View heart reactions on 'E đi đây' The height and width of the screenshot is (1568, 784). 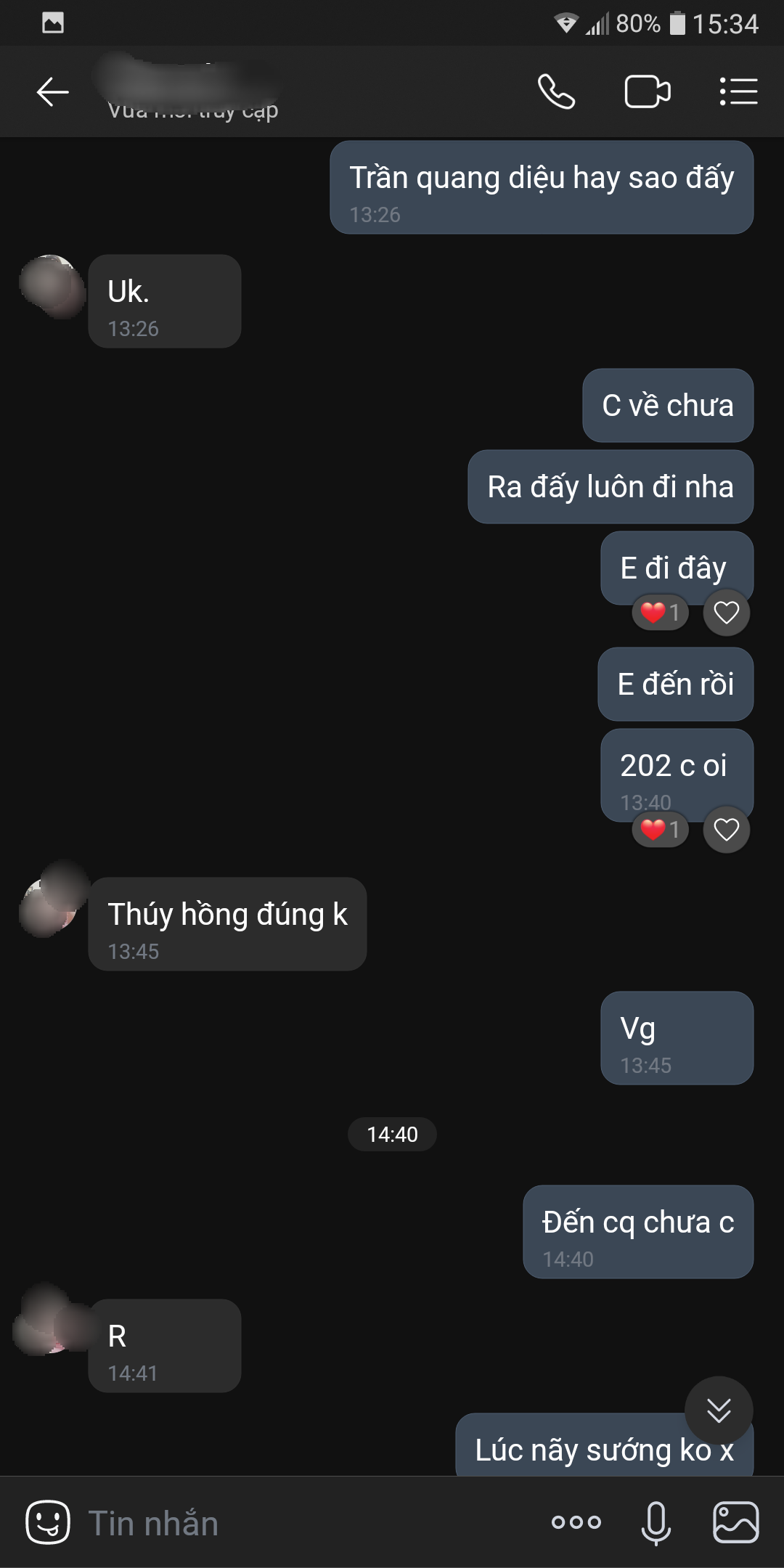click(x=660, y=613)
